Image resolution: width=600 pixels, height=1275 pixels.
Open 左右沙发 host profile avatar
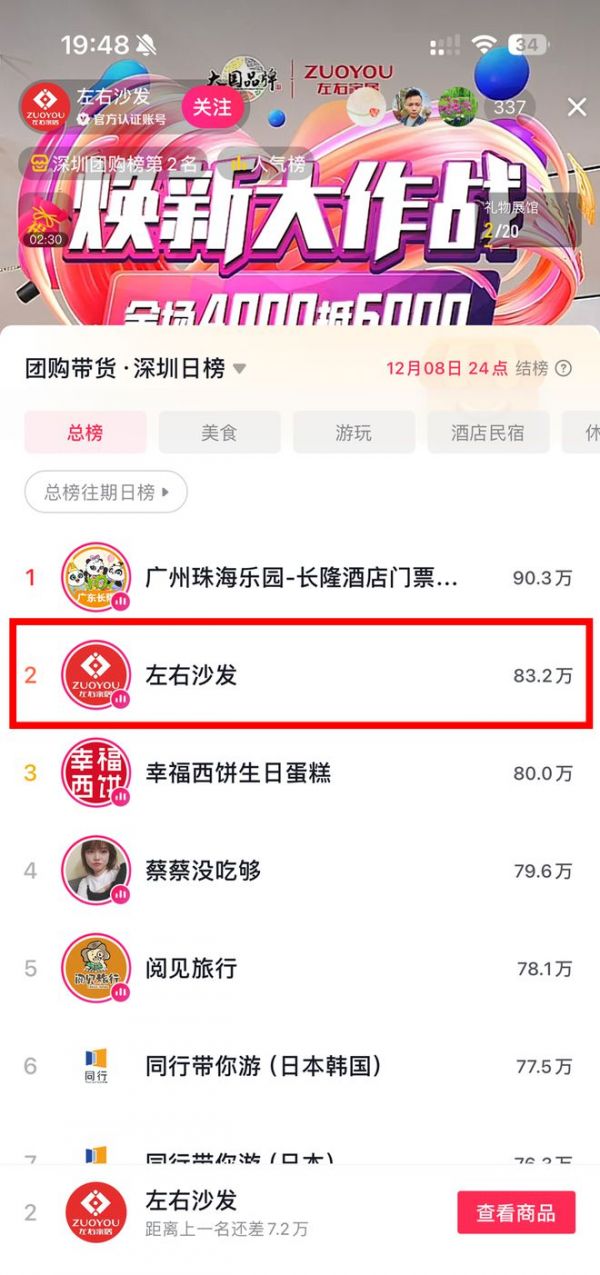pyautogui.click(x=45, y=107)
